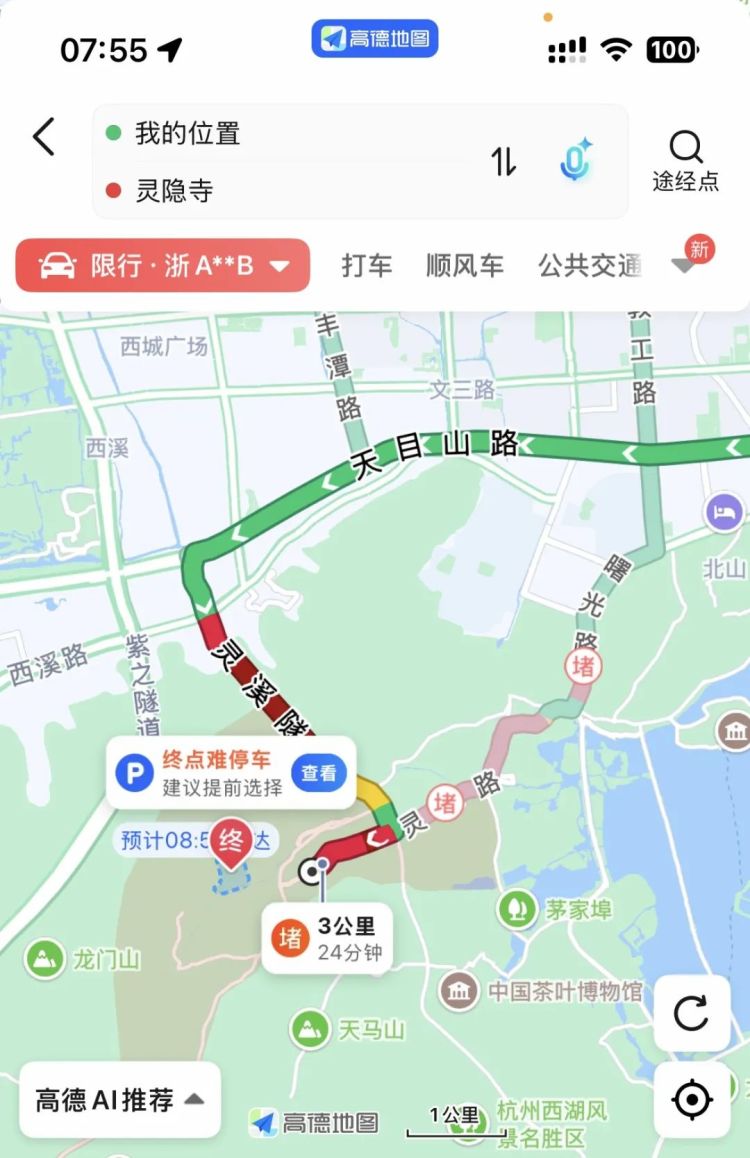
Task: Switch to the 打车 tab
Action: coord(367,266)
